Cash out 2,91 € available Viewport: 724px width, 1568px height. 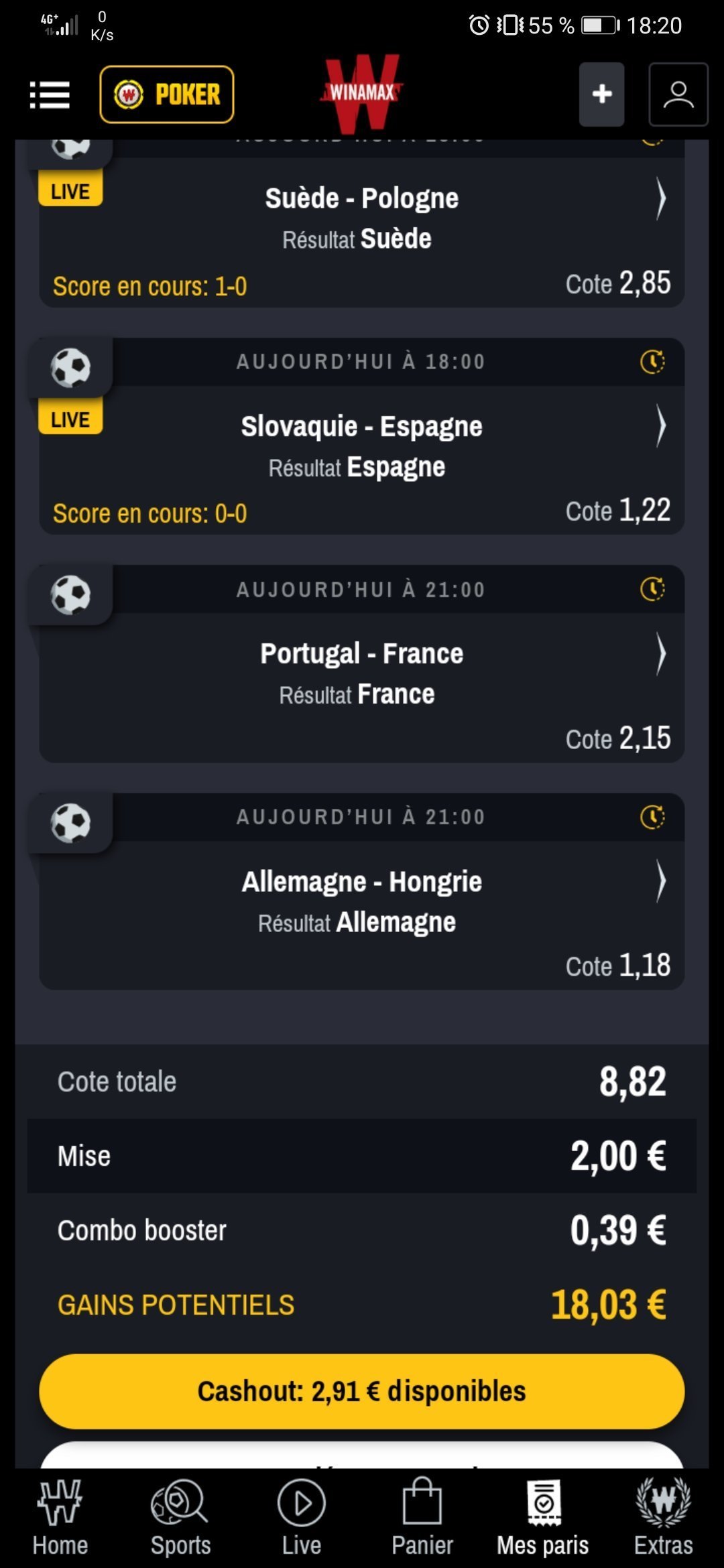tap(362, 1391)
